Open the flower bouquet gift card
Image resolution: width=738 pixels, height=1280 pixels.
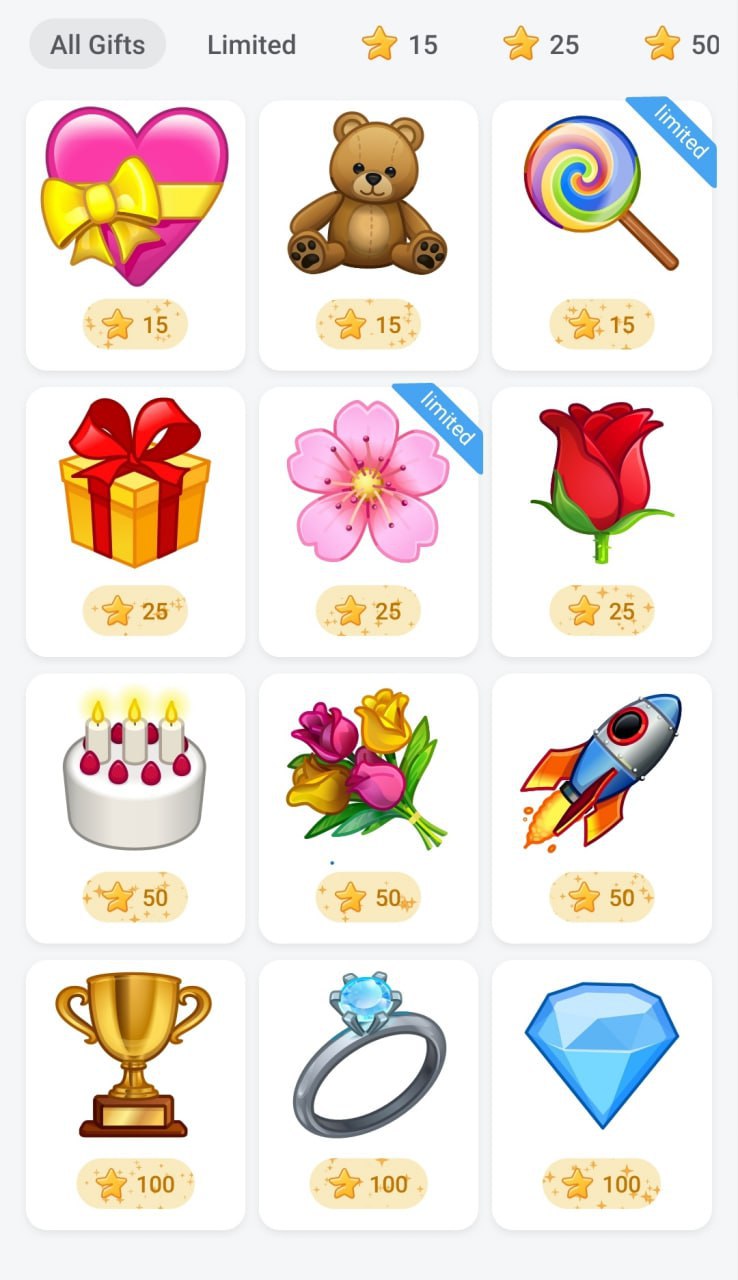[x=368, y=807]
